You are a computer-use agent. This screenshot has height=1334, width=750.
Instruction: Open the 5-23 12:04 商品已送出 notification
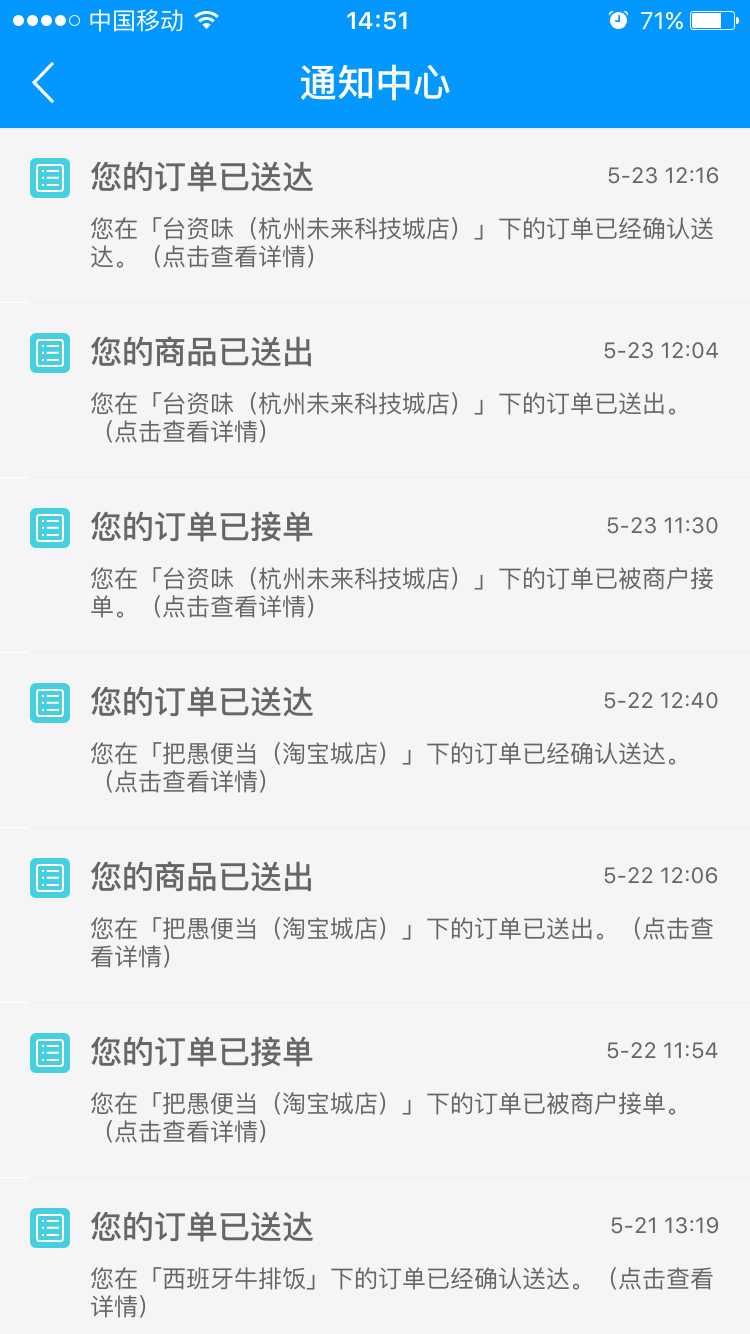point(375,390)
